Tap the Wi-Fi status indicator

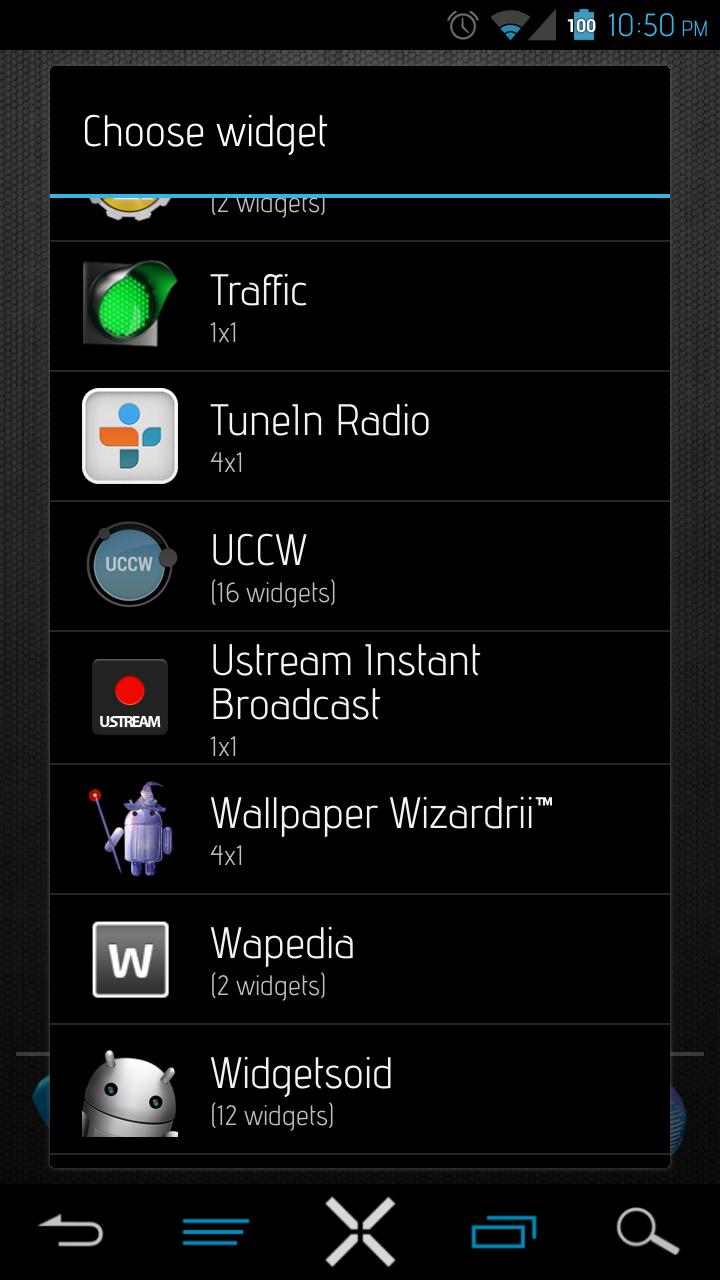click(509, 24)
